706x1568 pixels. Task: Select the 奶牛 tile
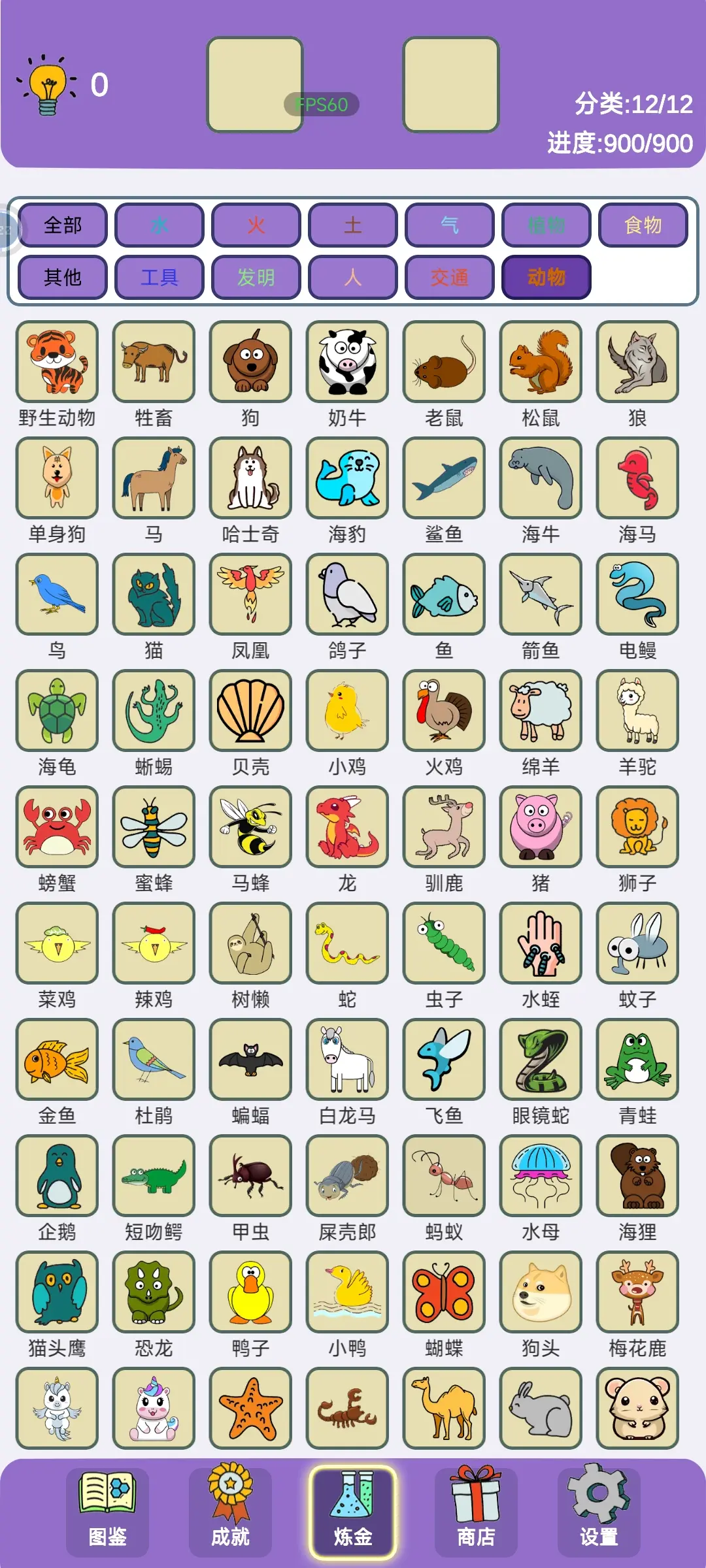tap(347, 362)
